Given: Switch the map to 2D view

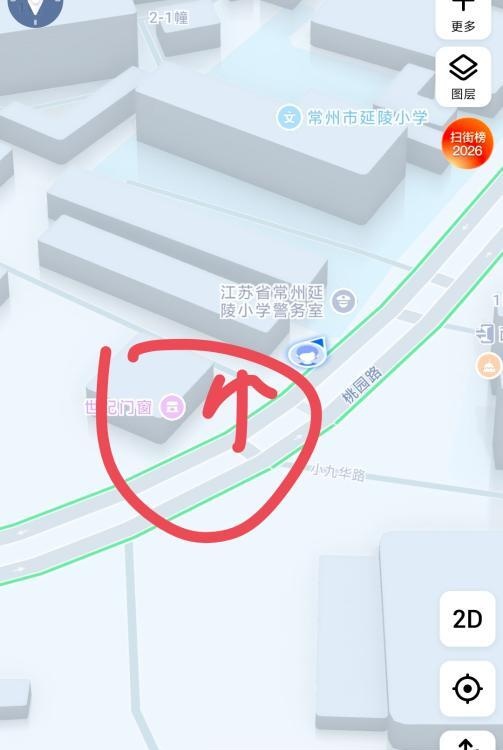Looking at the screenshot, I should 467,619.
